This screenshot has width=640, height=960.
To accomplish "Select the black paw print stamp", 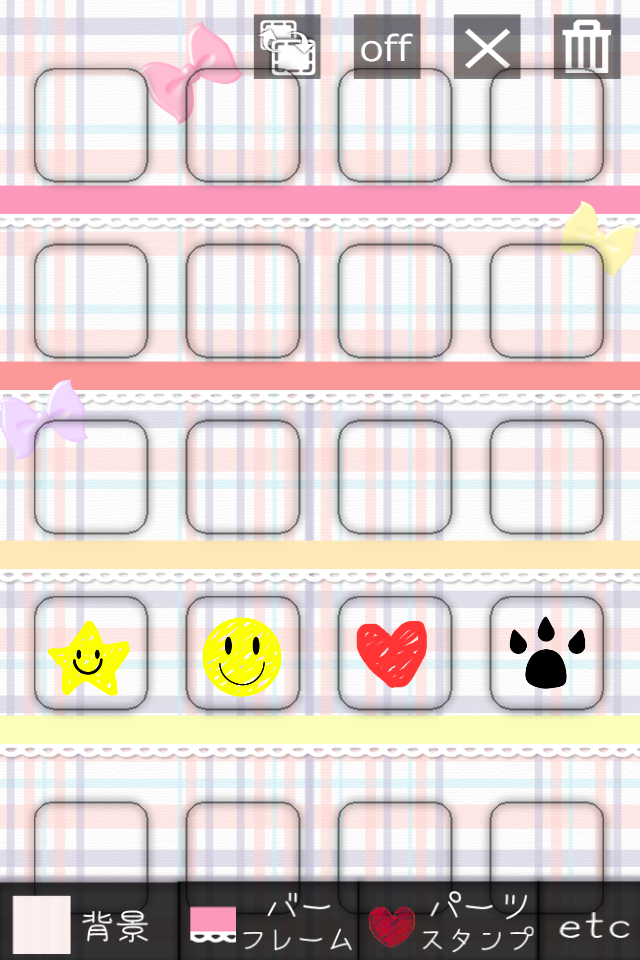I will coord(545,653).
